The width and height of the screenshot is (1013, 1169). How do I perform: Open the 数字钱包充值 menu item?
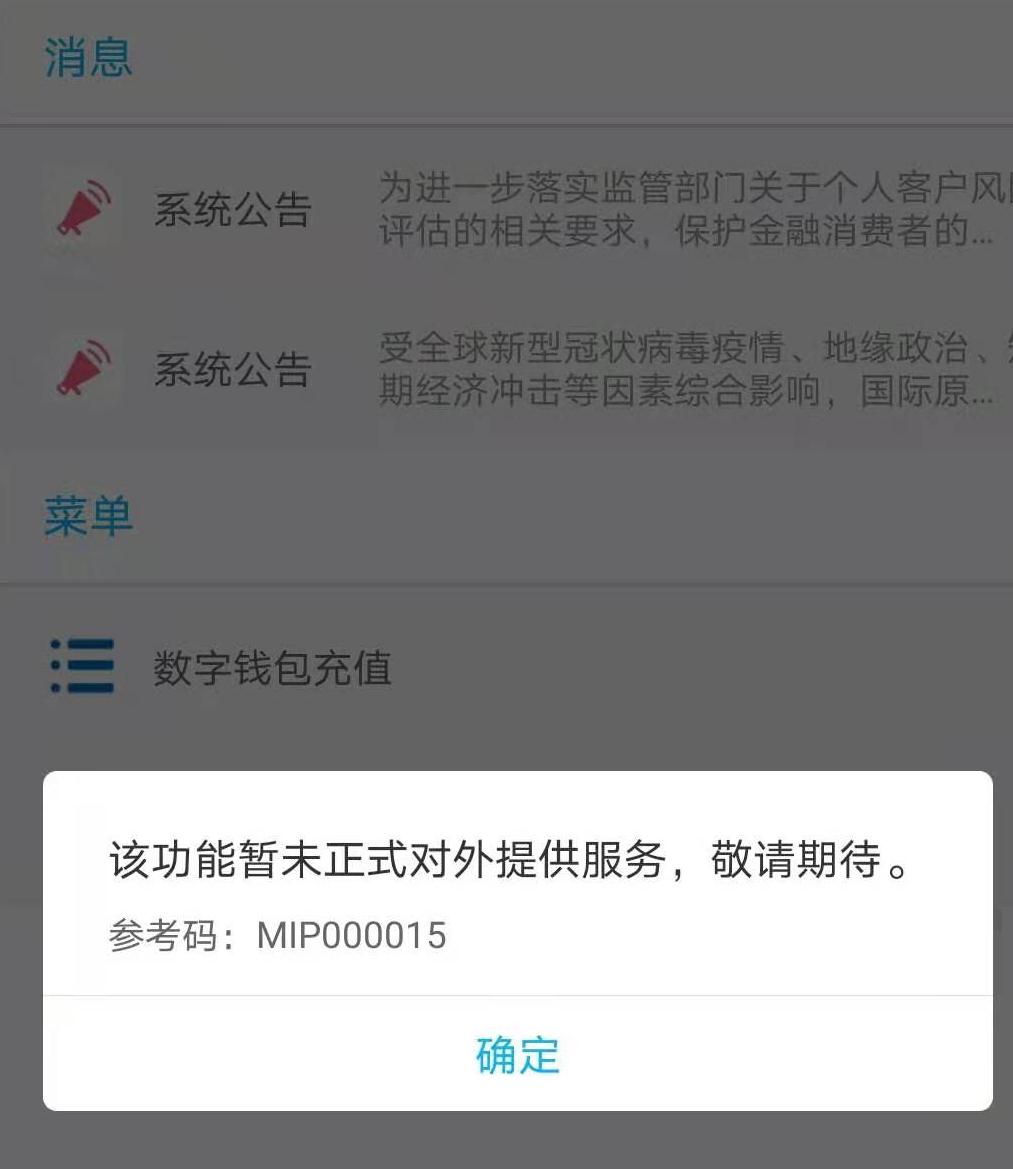click(x=271, y=668)
